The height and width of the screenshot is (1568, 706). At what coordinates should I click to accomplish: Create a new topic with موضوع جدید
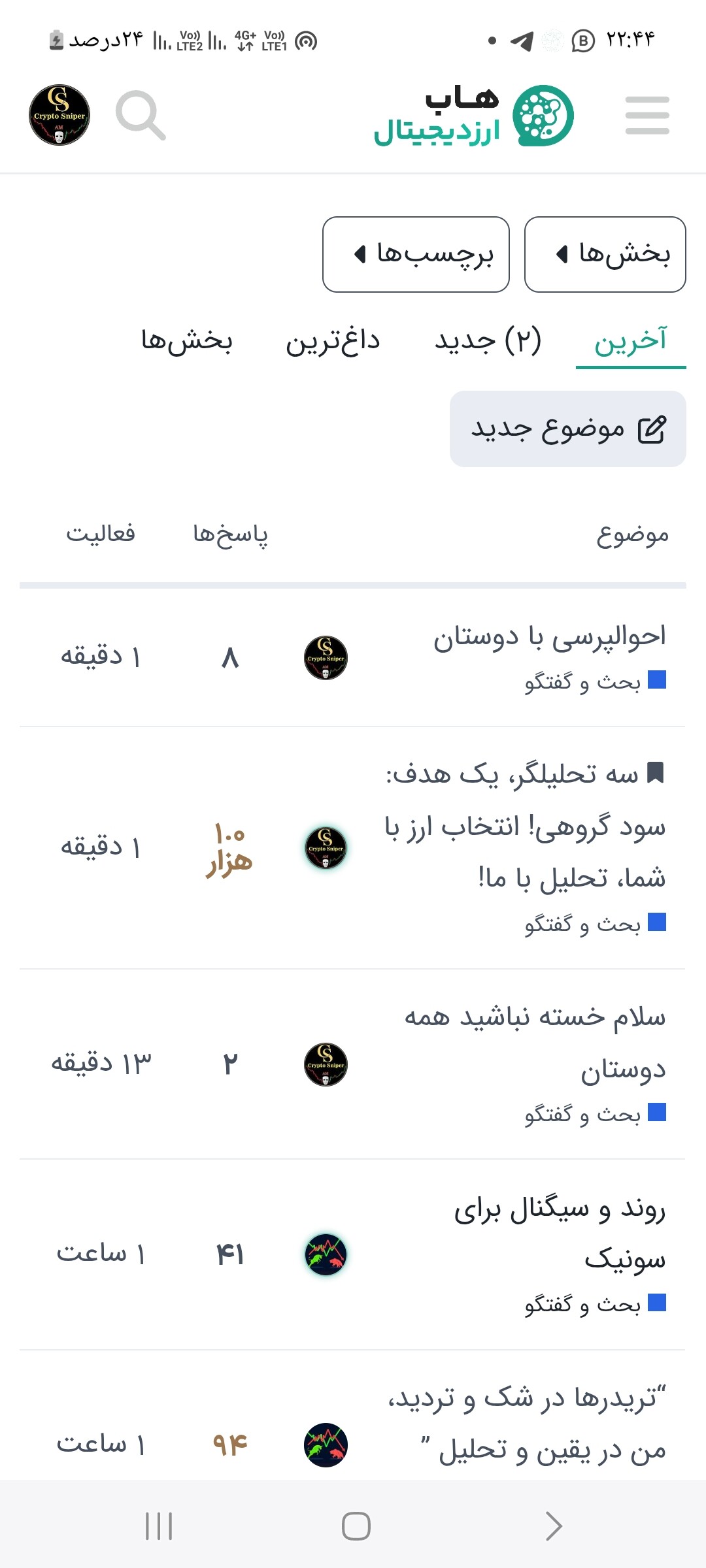tap(568, 429)
